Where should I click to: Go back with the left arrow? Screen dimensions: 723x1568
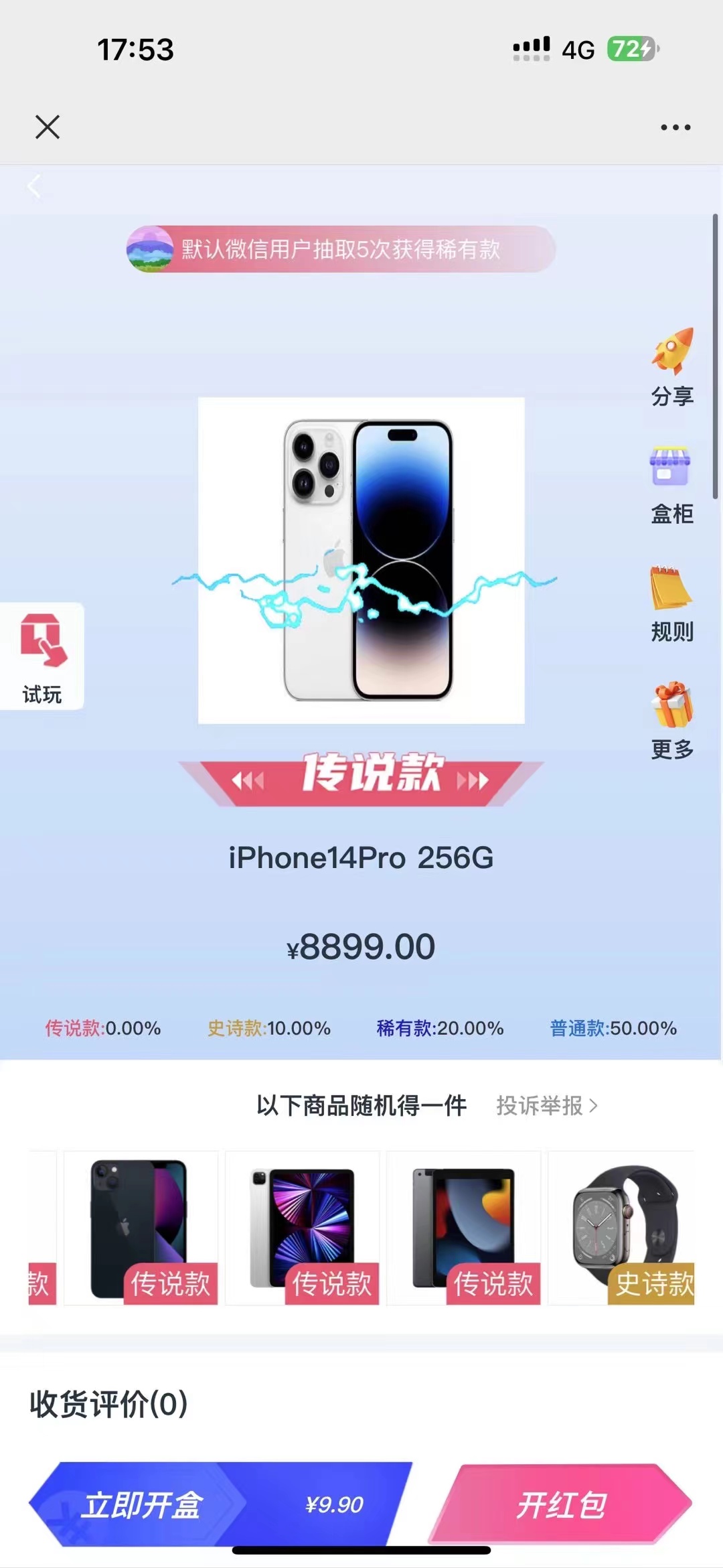click(35, 186)
